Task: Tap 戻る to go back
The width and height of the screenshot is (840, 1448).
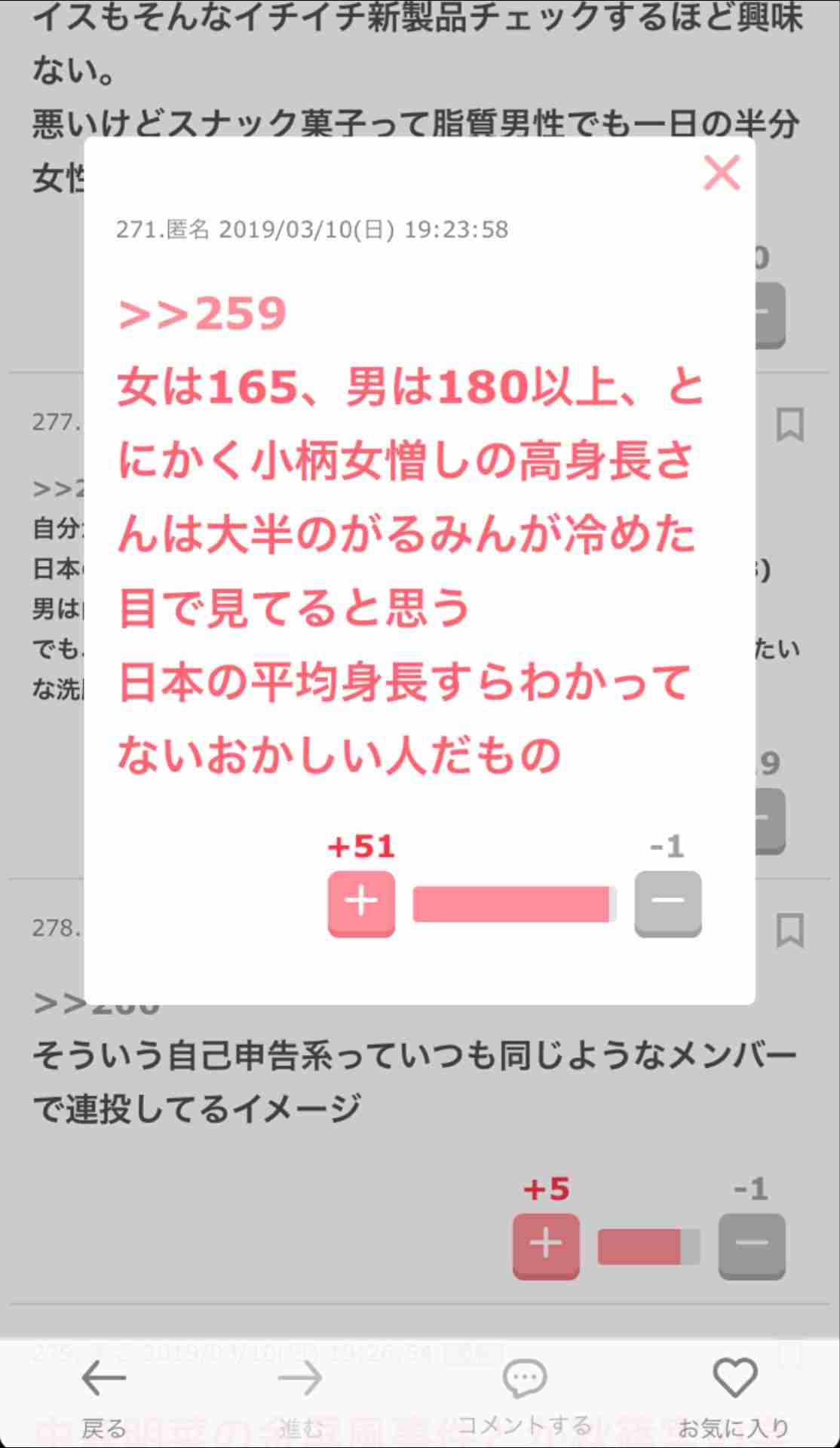Action: 104,1395
